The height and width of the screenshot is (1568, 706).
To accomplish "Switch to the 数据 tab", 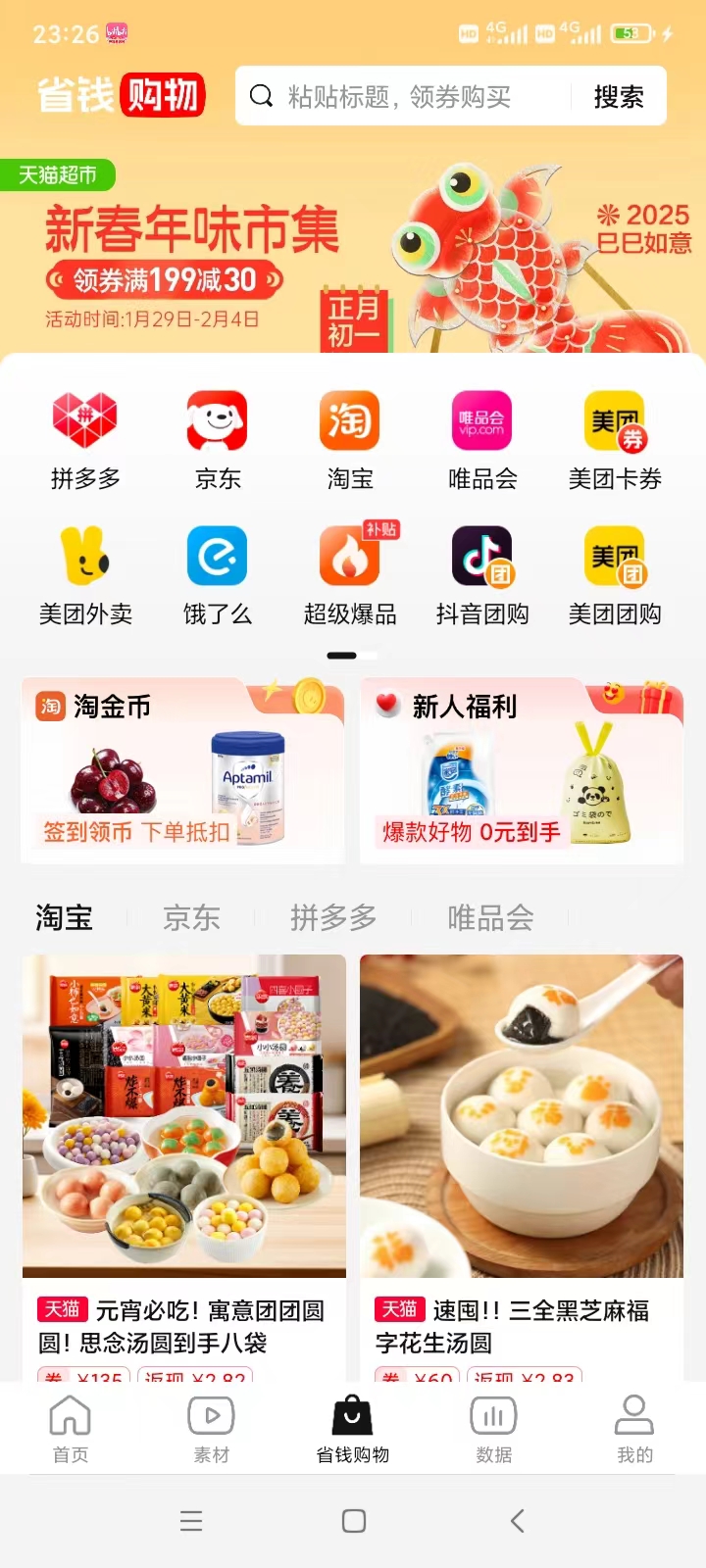I will (x=494, y=1429).
